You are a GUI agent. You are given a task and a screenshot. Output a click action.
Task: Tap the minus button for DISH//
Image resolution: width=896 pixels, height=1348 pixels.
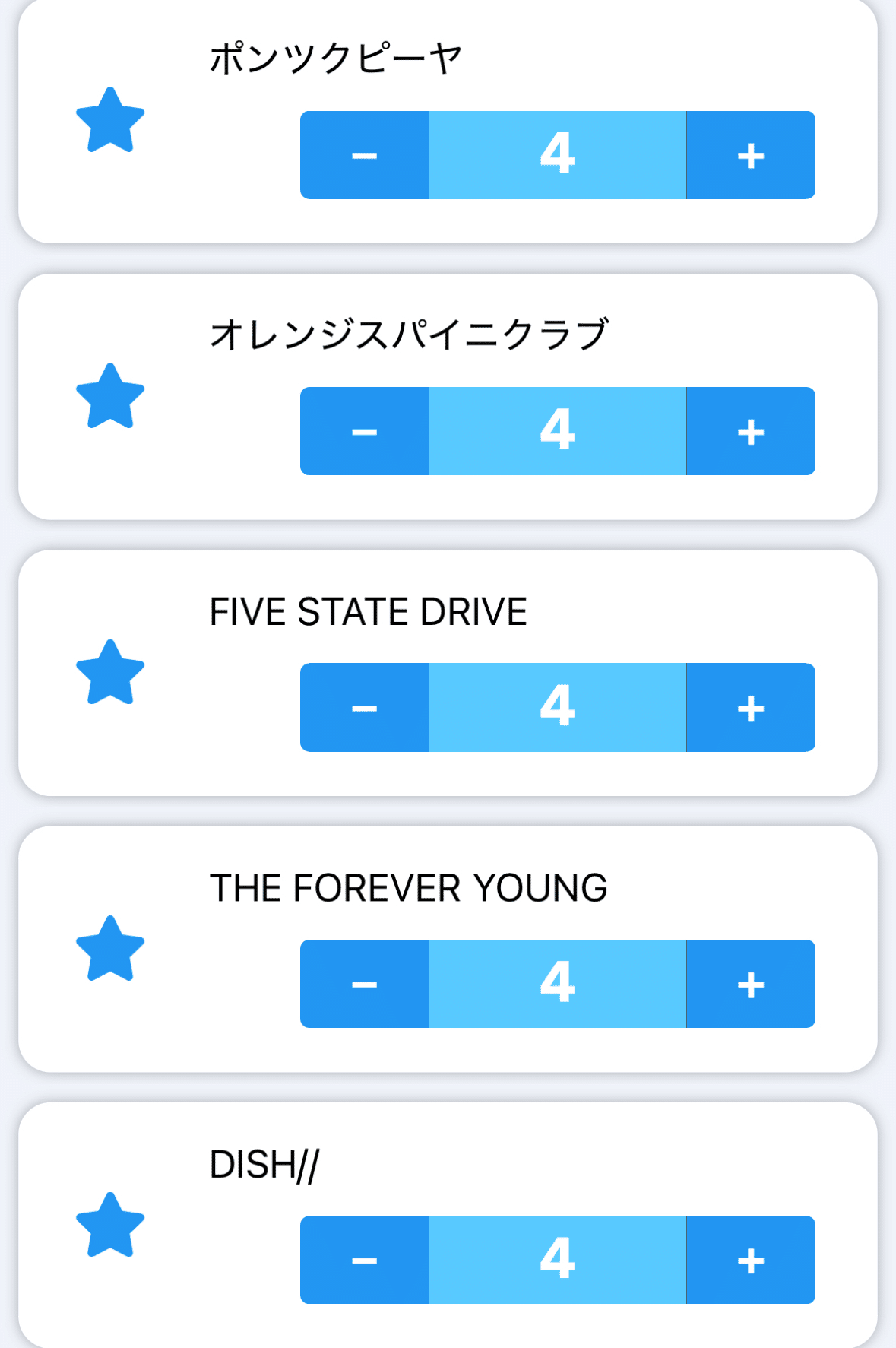pyautogui.click(x=365, y=1260)
